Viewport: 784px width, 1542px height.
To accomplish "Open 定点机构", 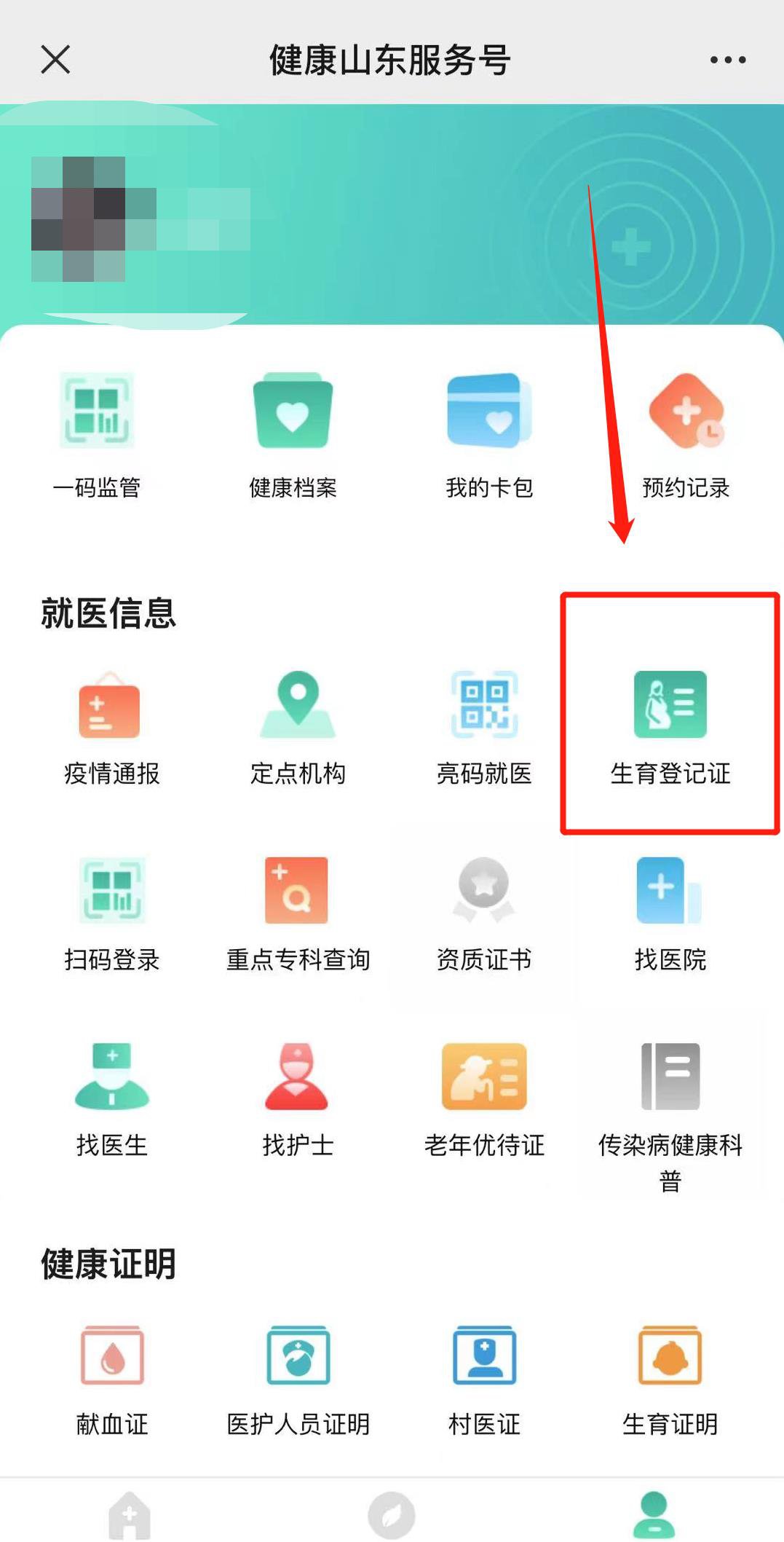I will (298, 727).
